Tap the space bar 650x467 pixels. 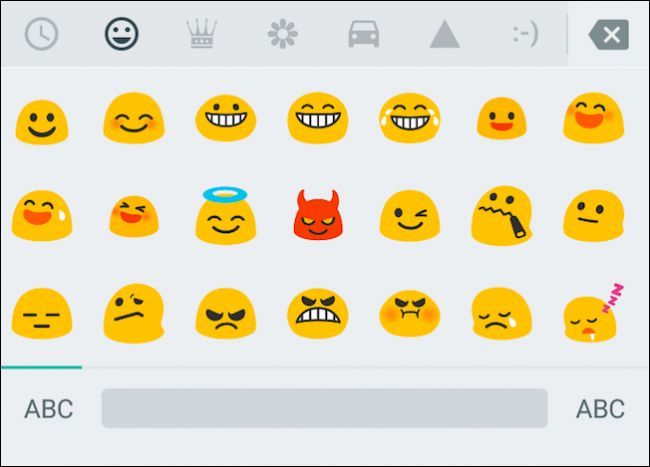point(324,408)
